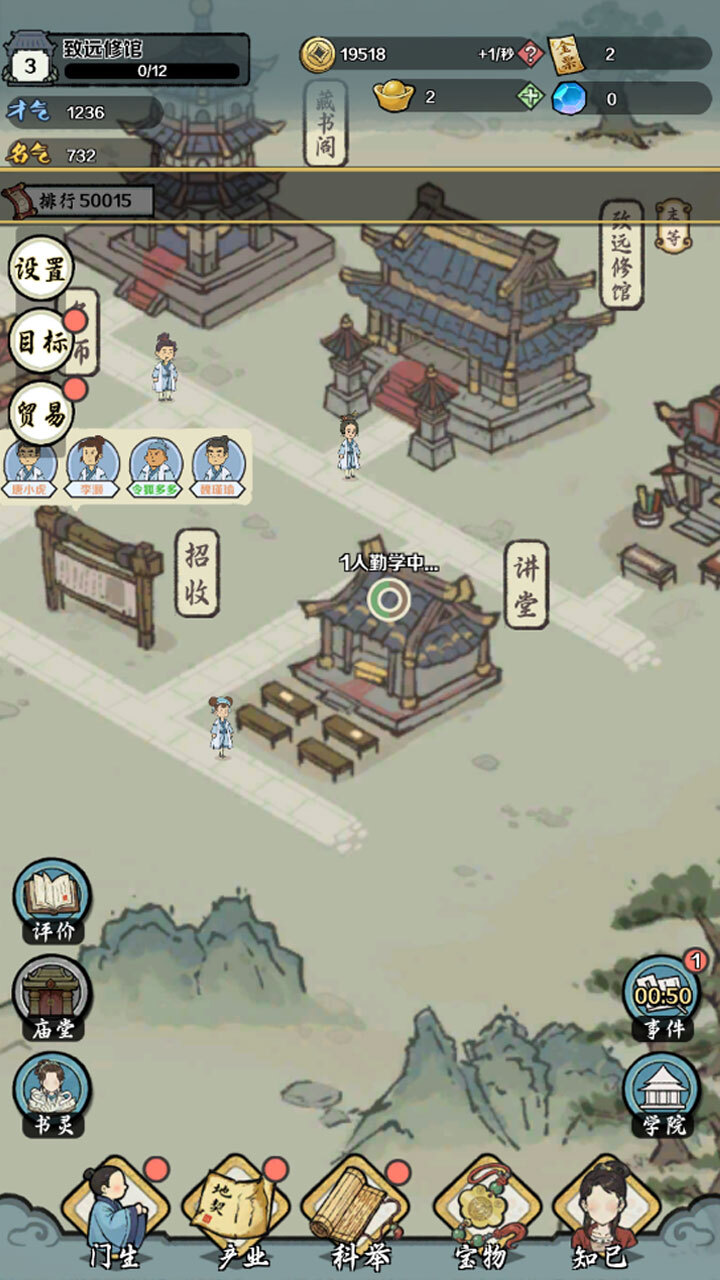Open the 设置 settings button
Viewport: 720px width, 1280px height.
pos(41,269)
